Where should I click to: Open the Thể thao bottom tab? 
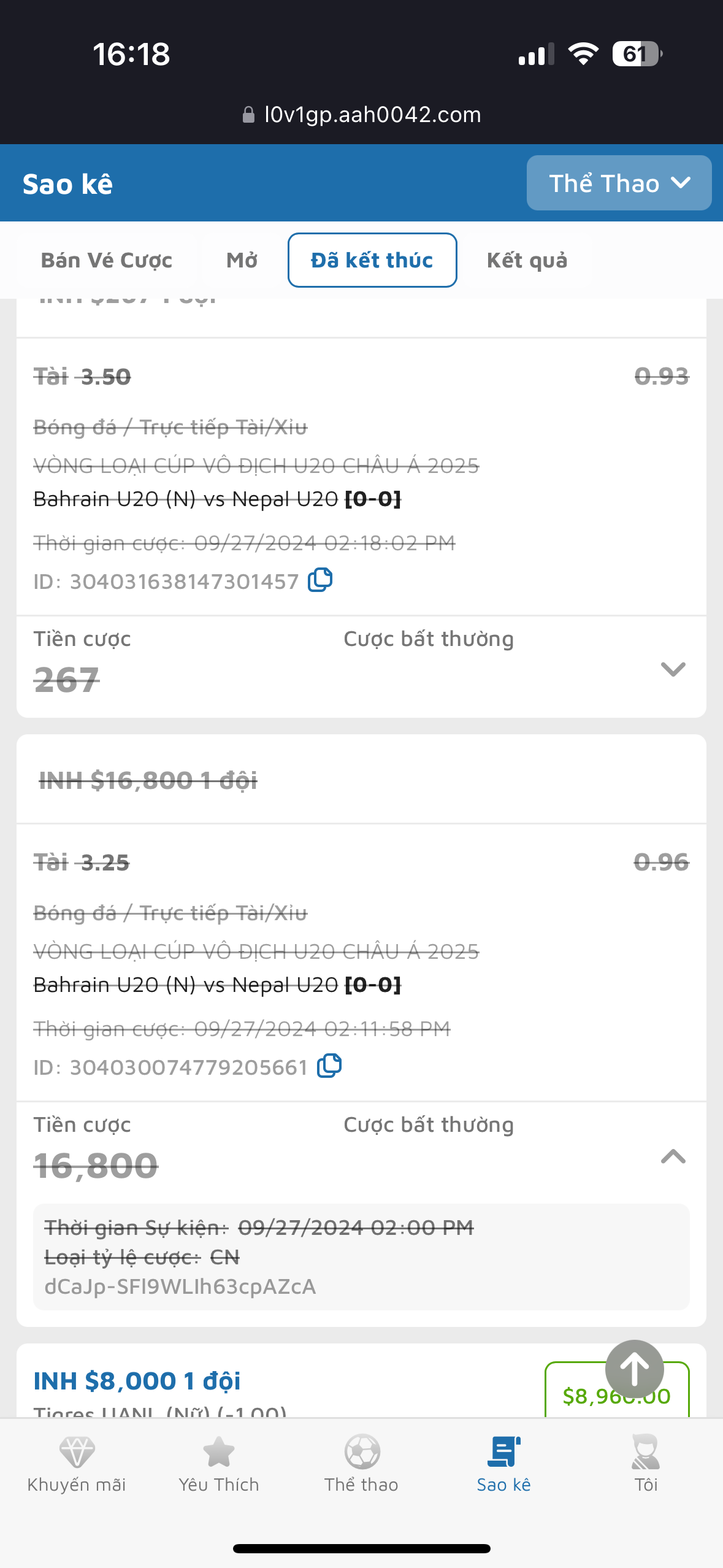coord(362,1464)
